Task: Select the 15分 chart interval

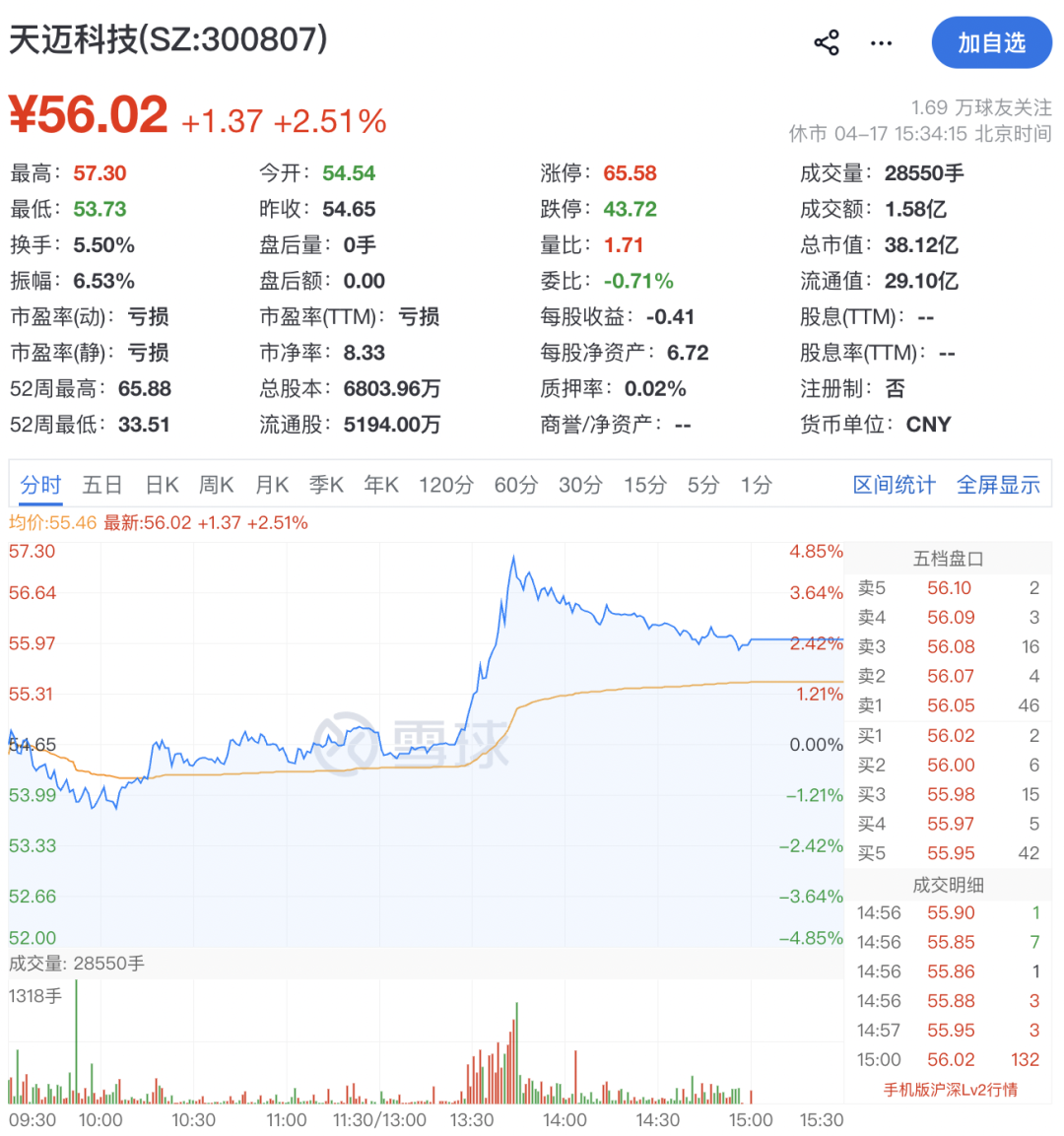Action: tap(644, 485)
